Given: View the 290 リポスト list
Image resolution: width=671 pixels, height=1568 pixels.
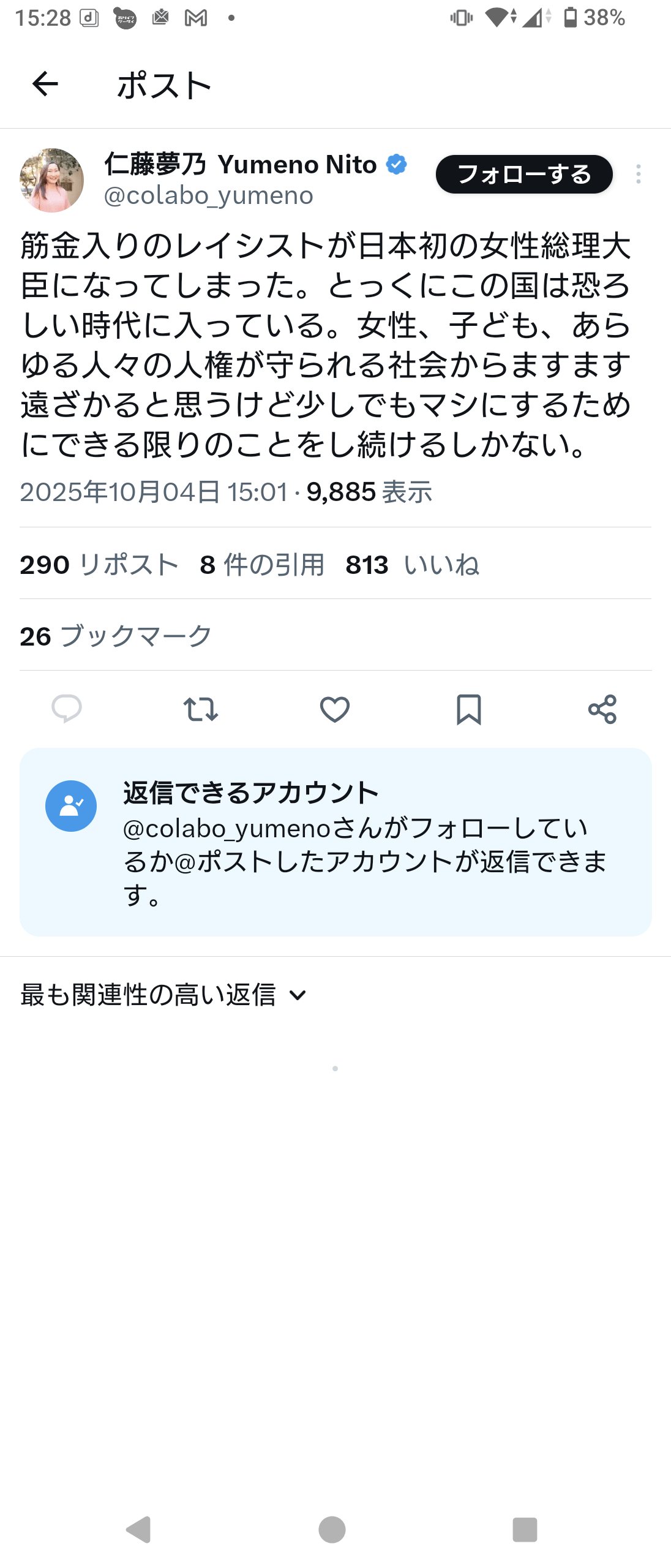Looking at the screenshot, I should [x=99, y=564].
